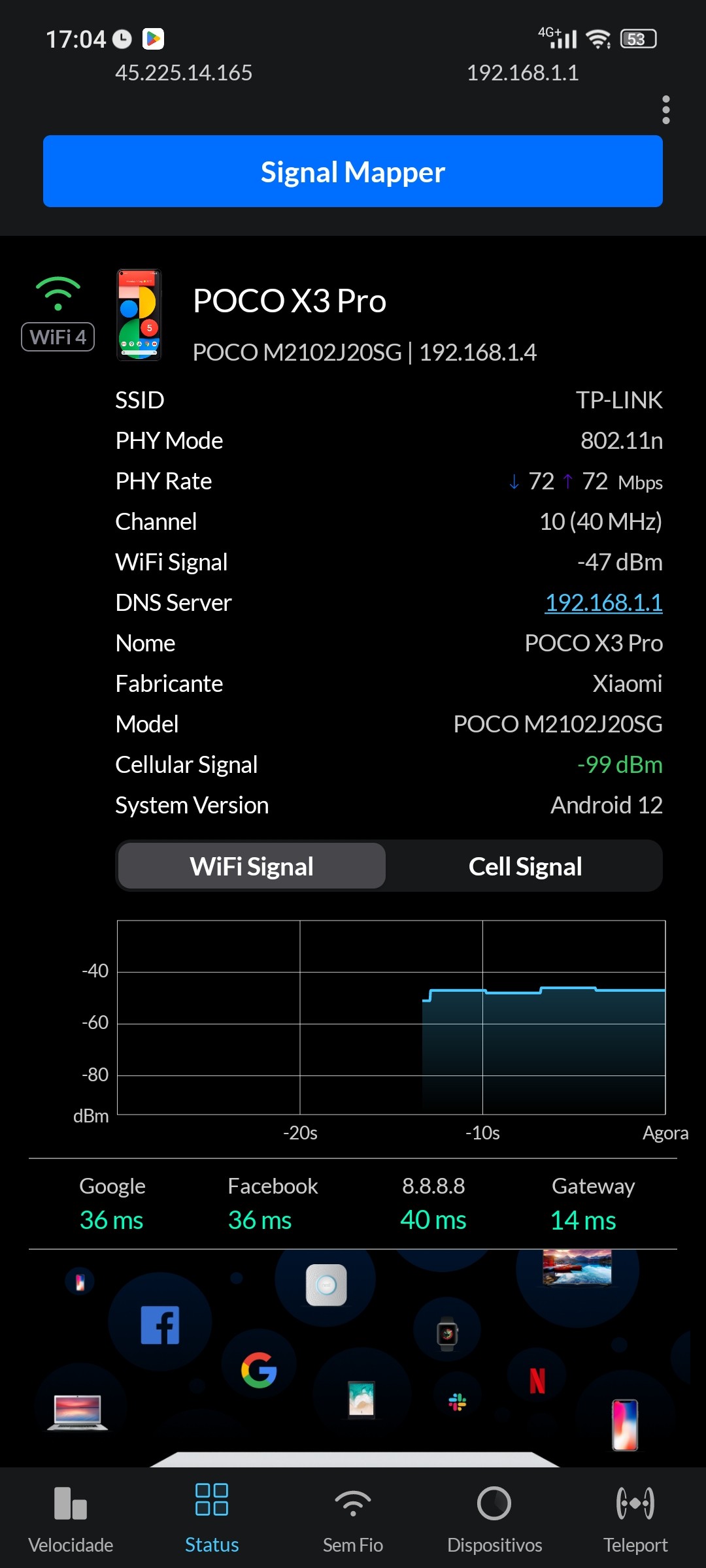This screenshot has width=706, height=1568.
Task: Open the DNS server link 192.168.1.1
Action: (603, 602)
